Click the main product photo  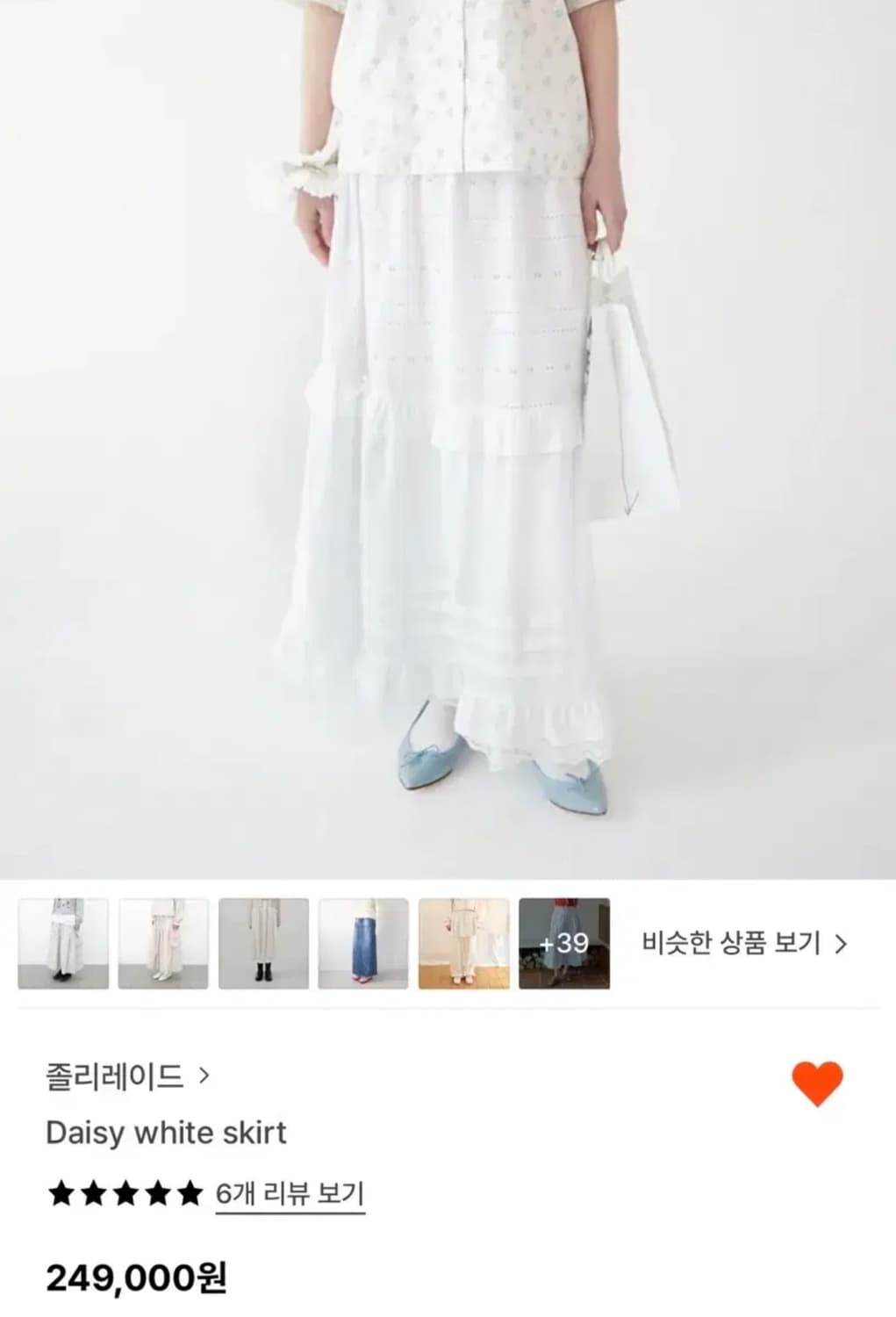(x=448, y=439)
